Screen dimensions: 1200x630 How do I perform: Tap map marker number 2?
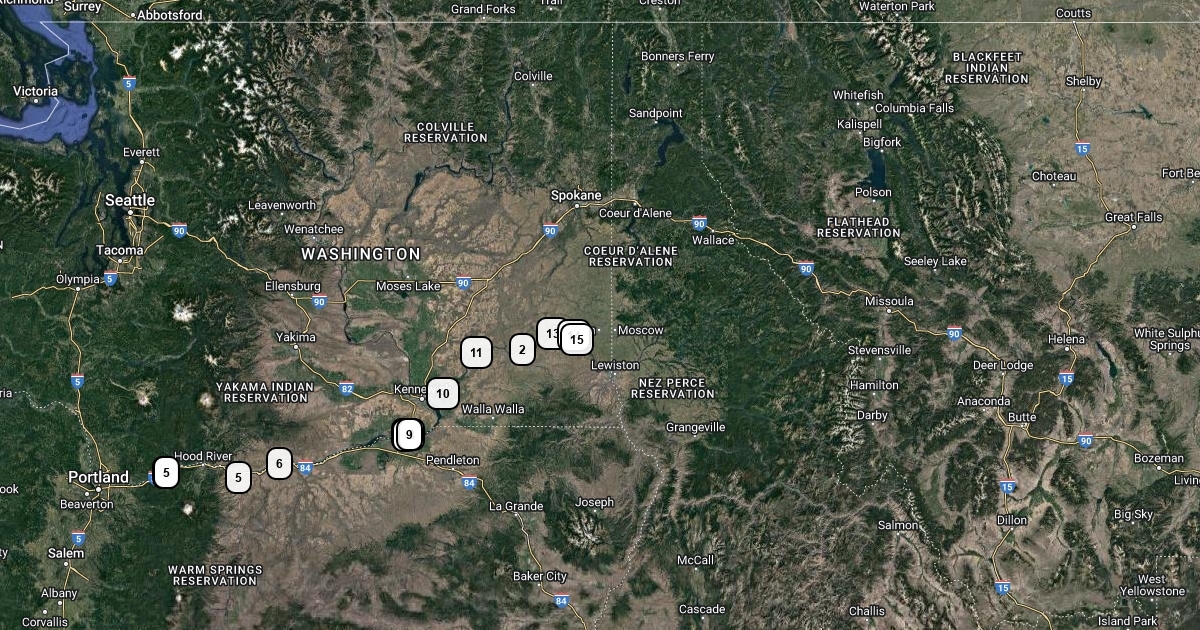(522, 349)
